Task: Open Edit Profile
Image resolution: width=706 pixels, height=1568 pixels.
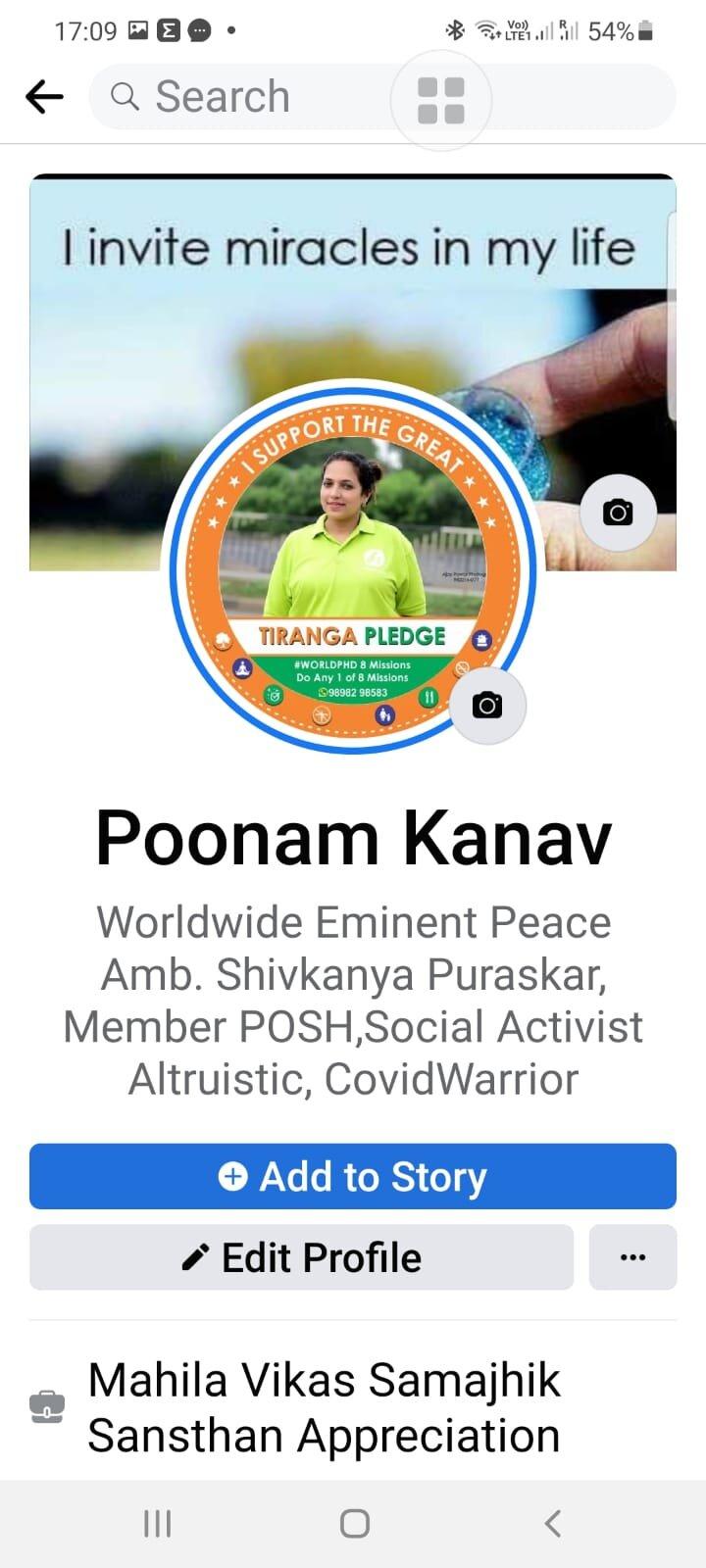Action: tap(301, 1257)
